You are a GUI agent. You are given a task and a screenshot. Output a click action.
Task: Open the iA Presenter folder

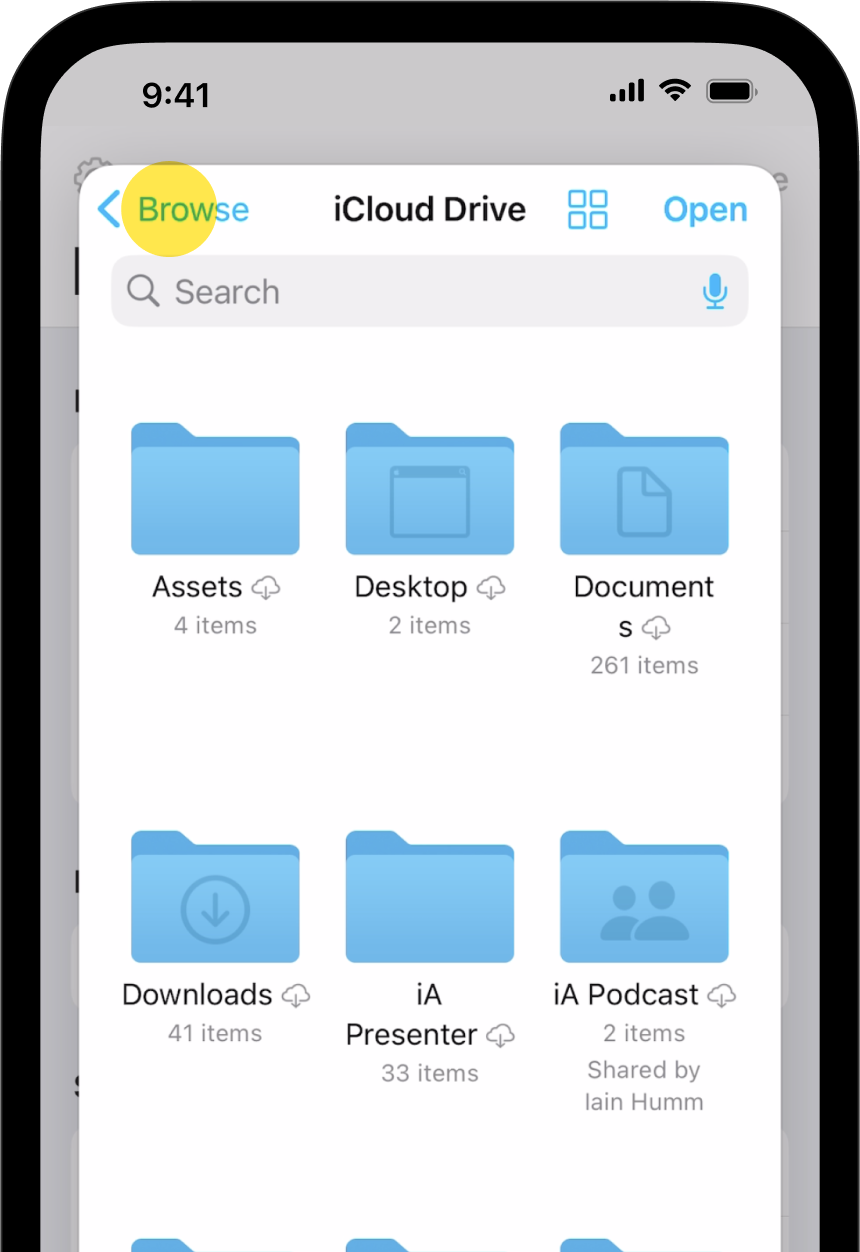430,898
